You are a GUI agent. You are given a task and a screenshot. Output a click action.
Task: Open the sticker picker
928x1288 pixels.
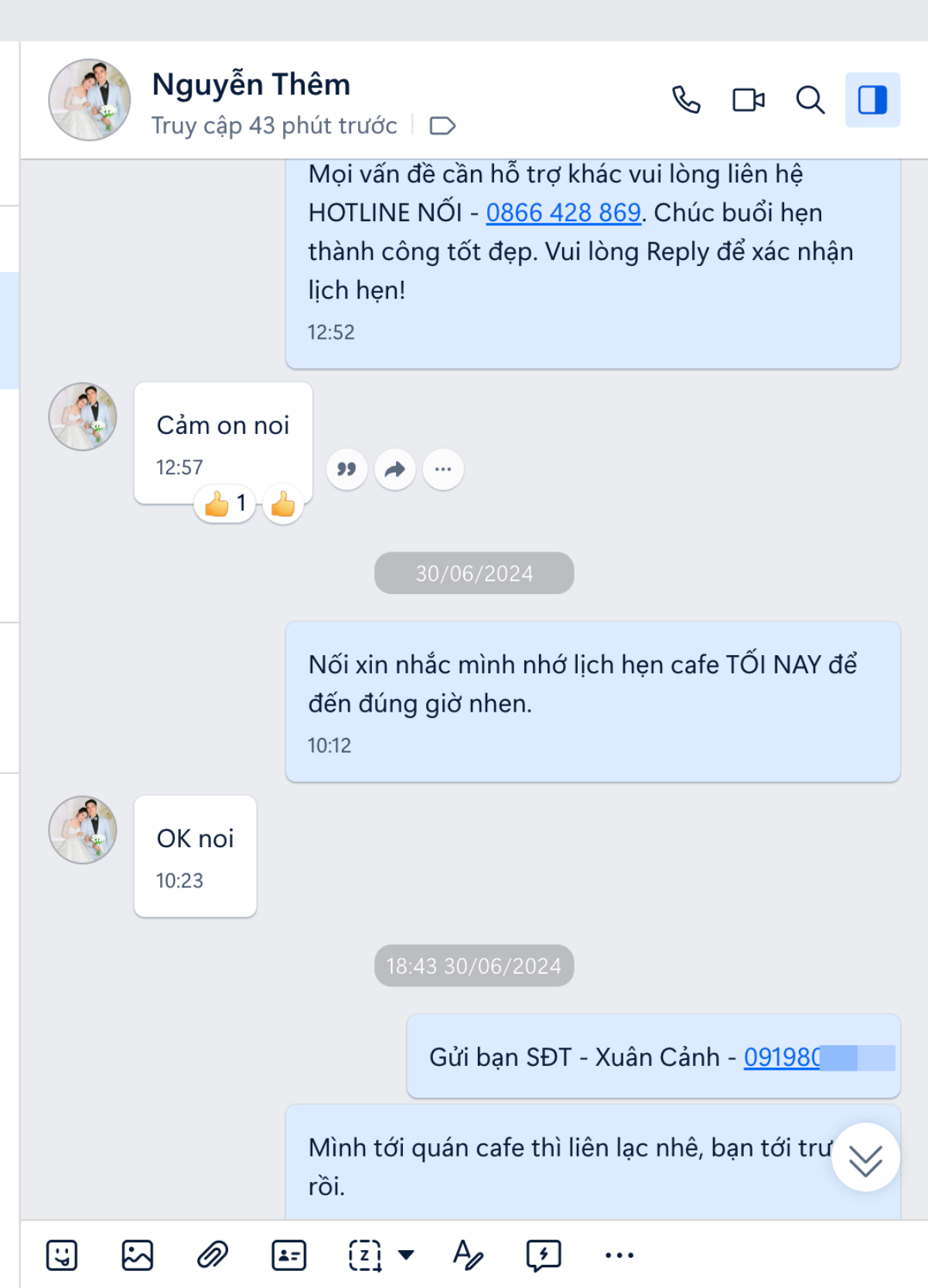62,1255
